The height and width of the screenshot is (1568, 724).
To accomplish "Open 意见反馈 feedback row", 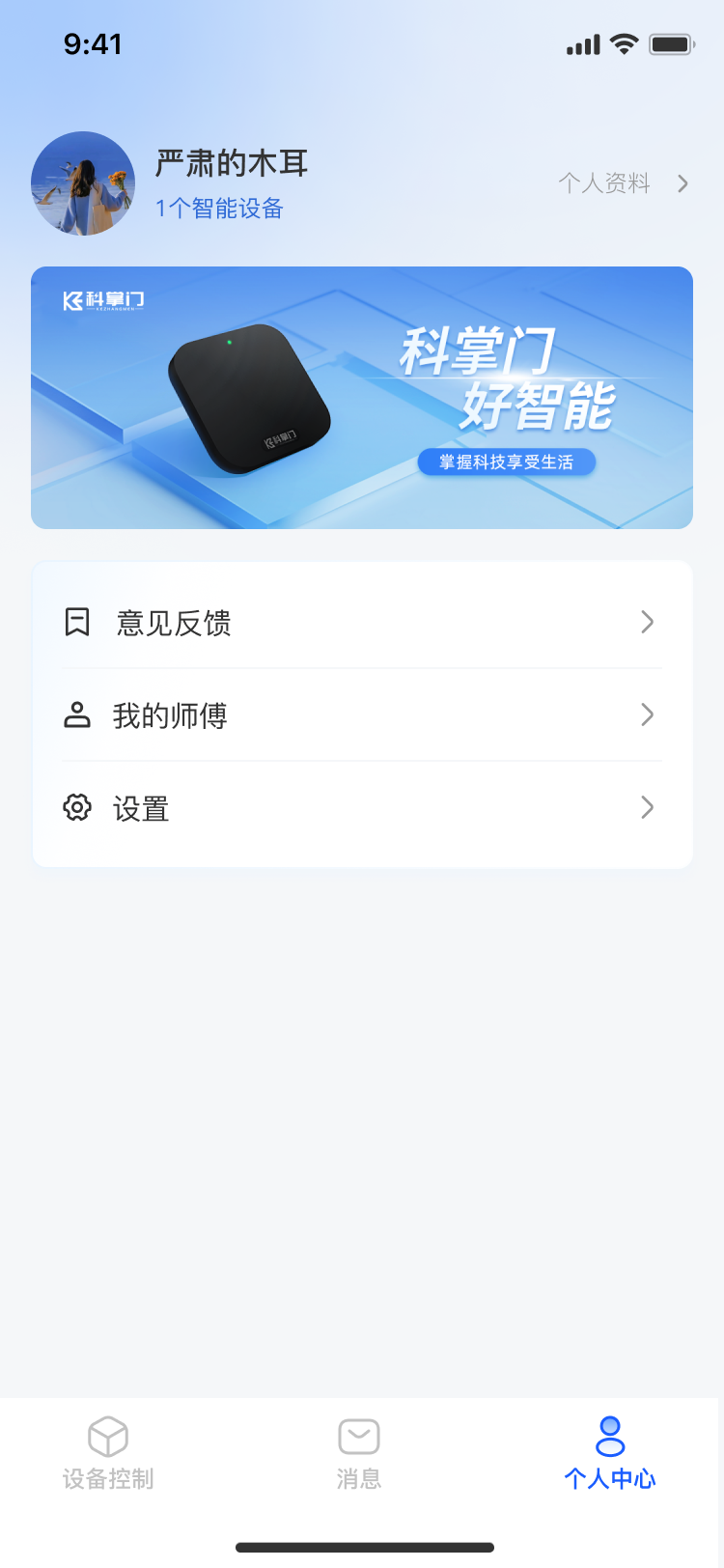I will click(362, 623).
